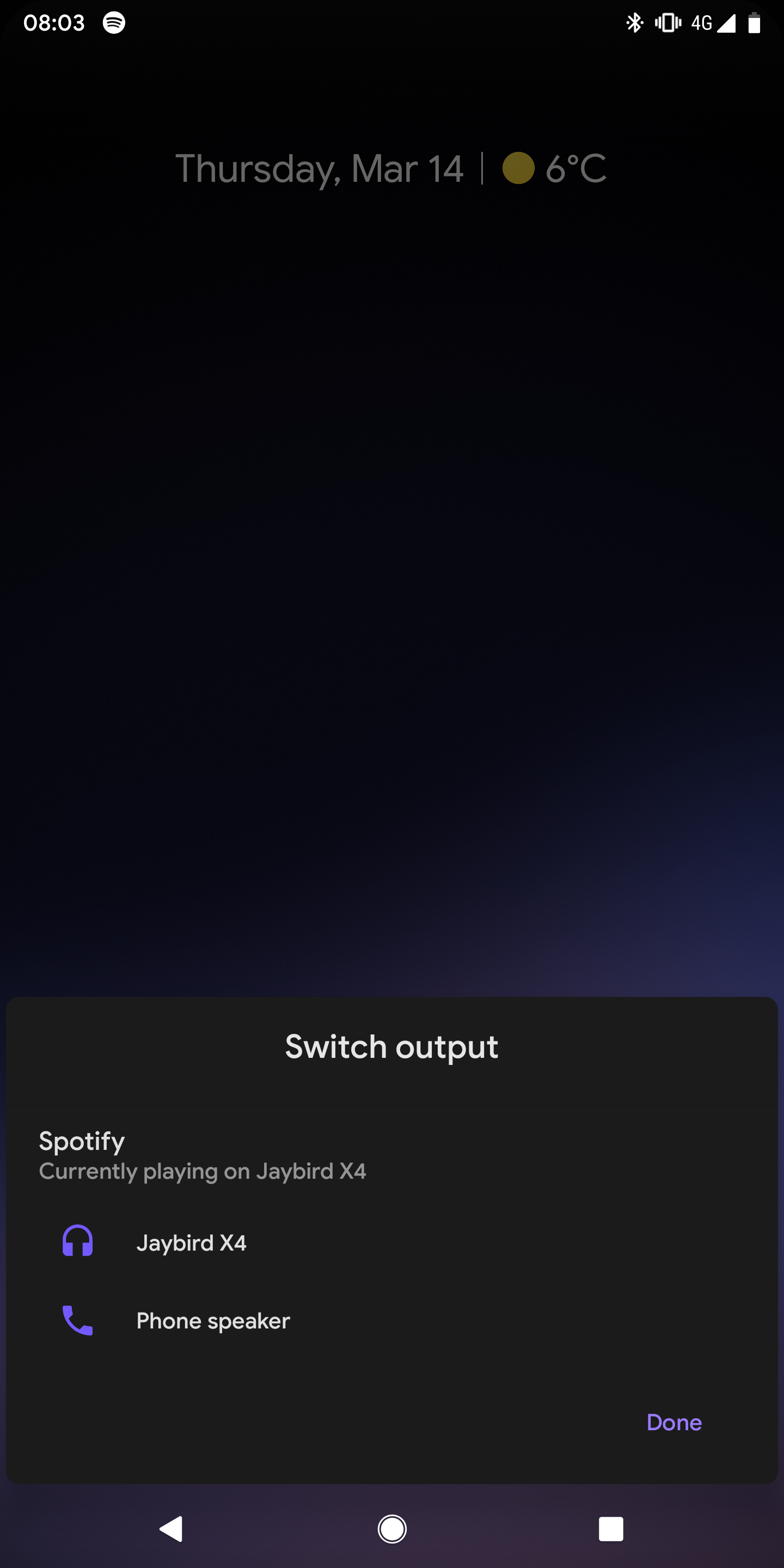Image resolution: width=784 pixels, height=1568 pixels.
Task: Click the battery status icon
Action: tap(755, 23)
